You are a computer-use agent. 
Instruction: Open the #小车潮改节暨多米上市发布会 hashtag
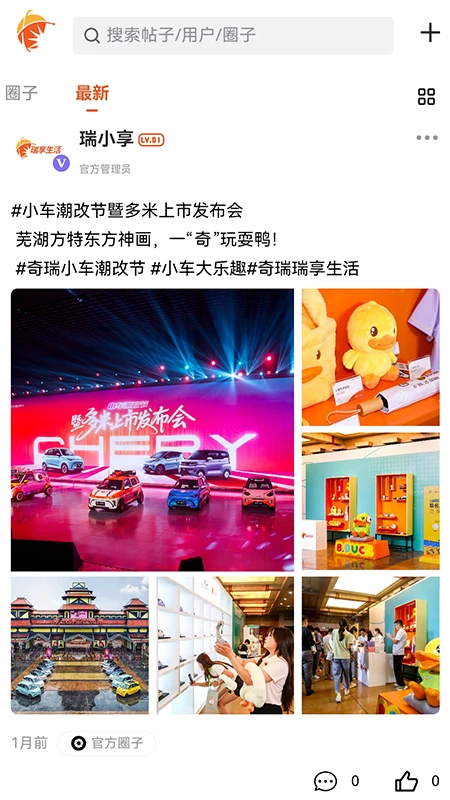coord(127,210)
